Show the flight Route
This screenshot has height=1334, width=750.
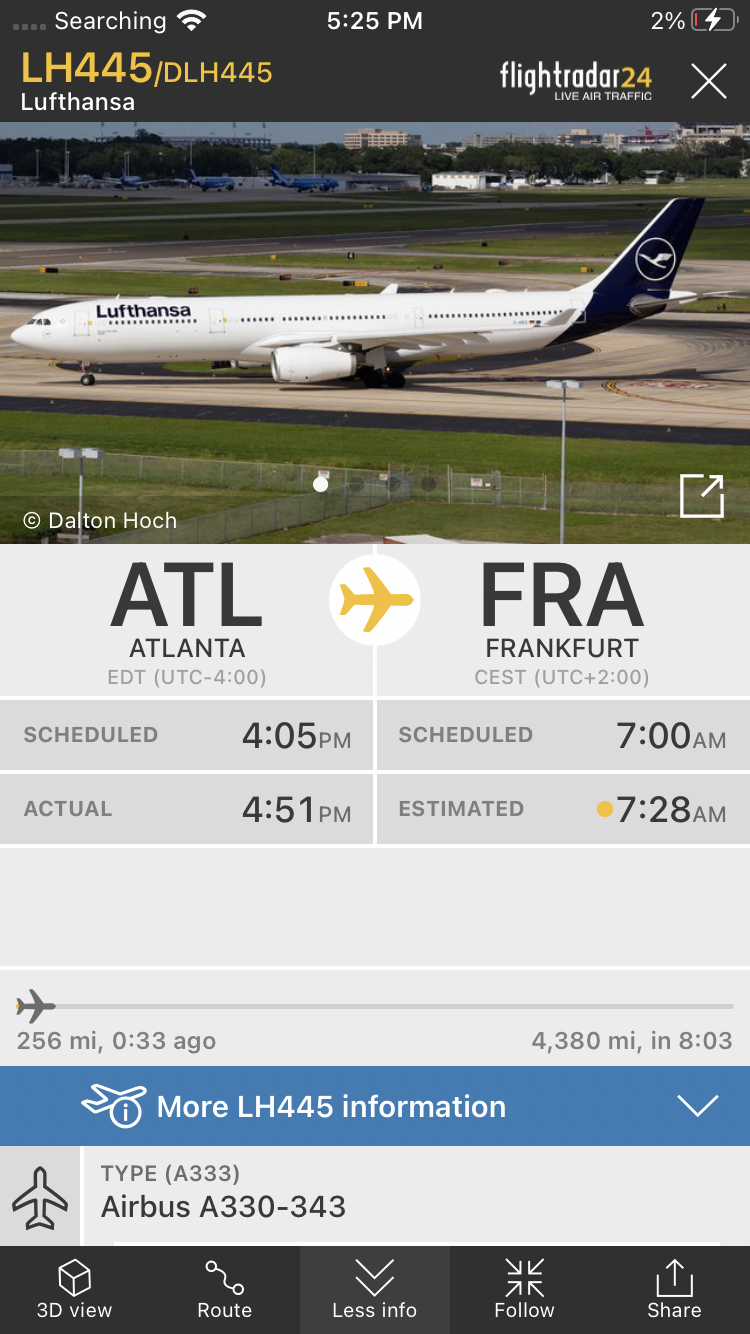[225, 1290]
